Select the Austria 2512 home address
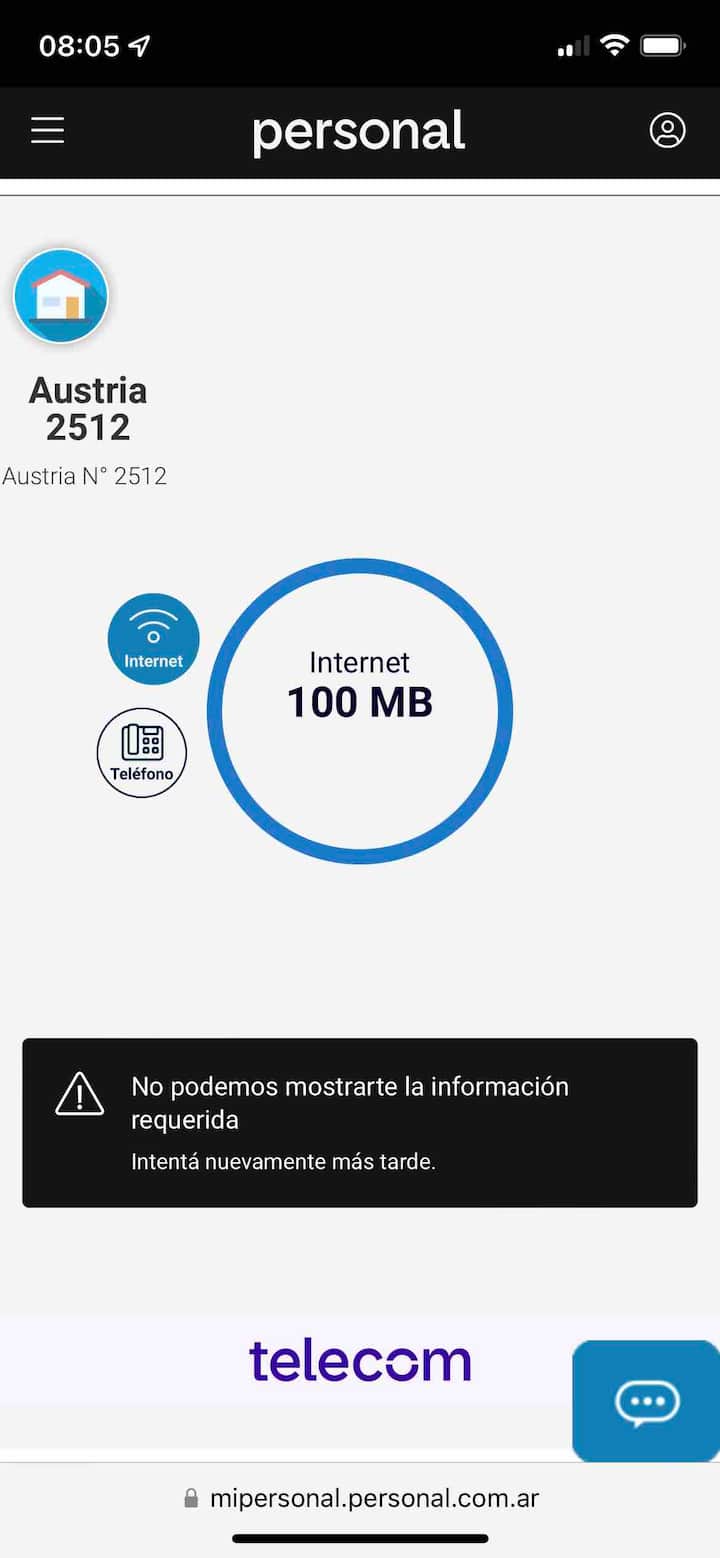Image resolution: width=720 pixels, height=1558 pixels. (61, 296)
